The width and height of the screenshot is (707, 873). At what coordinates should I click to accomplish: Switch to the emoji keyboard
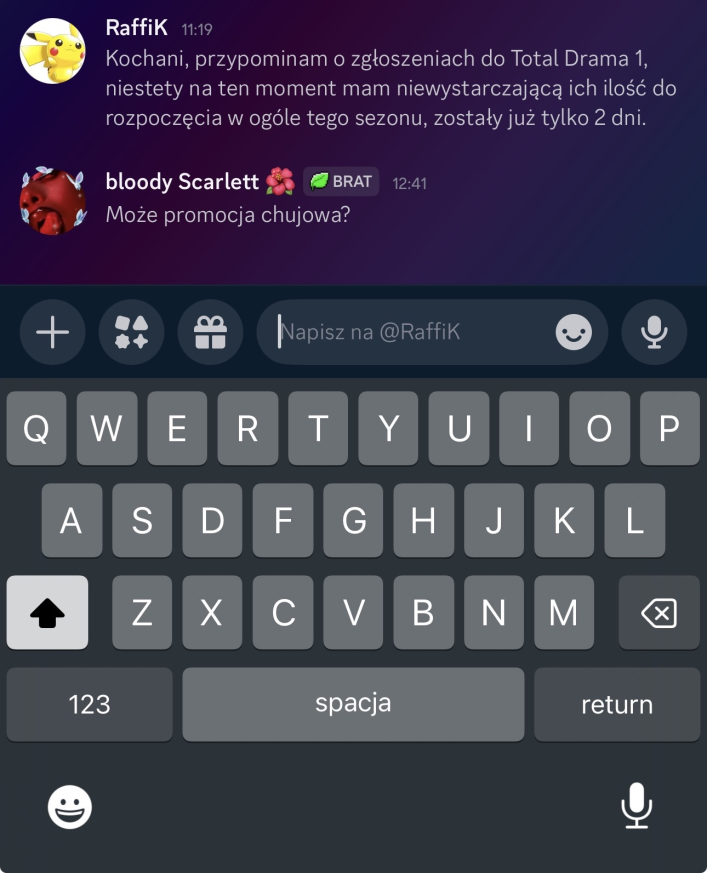[x=70, y=806]
